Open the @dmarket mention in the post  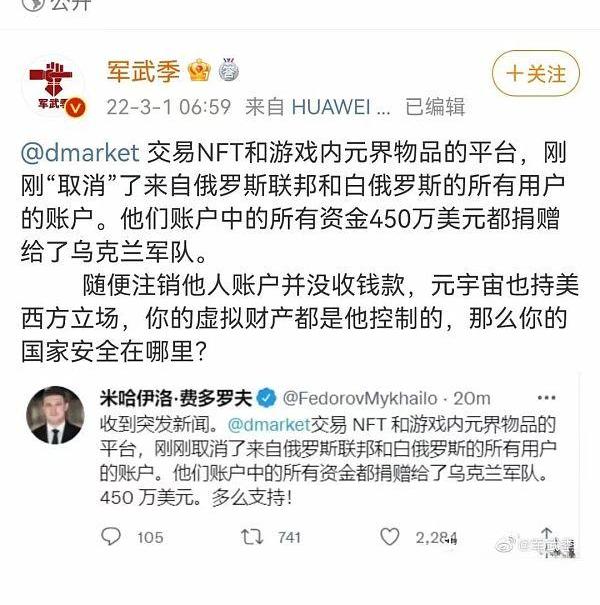click(x=79, y=154)
